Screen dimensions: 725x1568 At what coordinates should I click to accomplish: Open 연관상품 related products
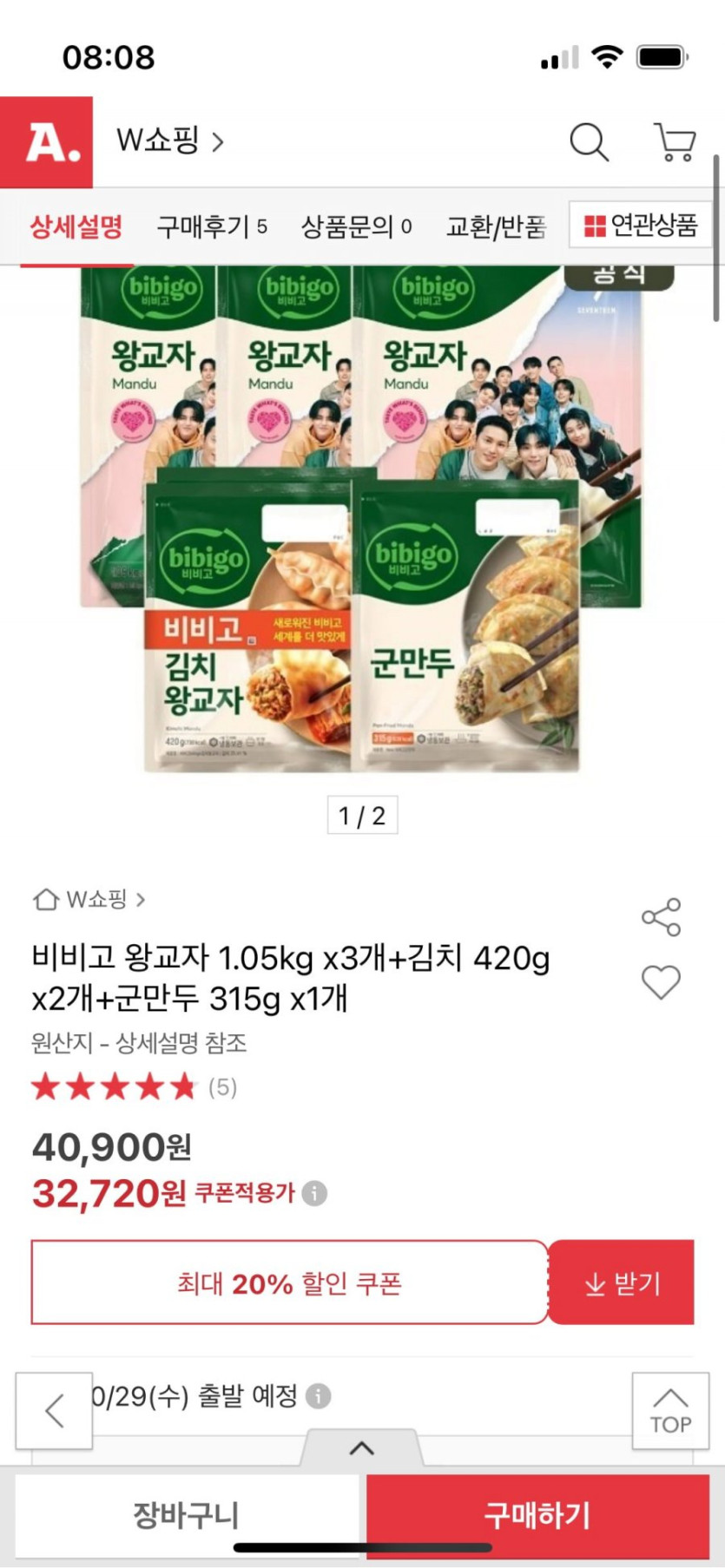[x=641, y=226]
